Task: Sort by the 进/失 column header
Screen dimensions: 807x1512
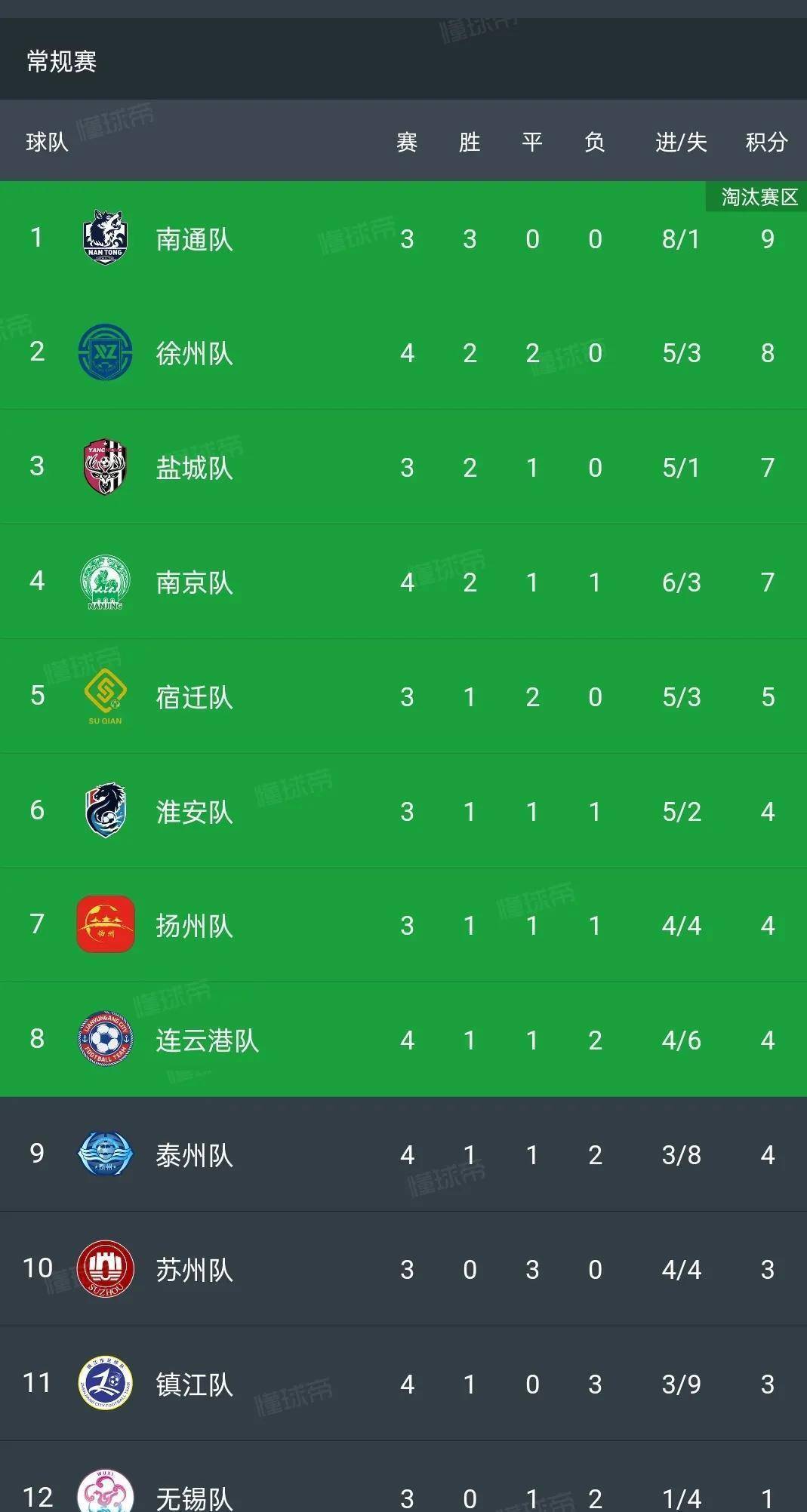Action: coord(680,142)
